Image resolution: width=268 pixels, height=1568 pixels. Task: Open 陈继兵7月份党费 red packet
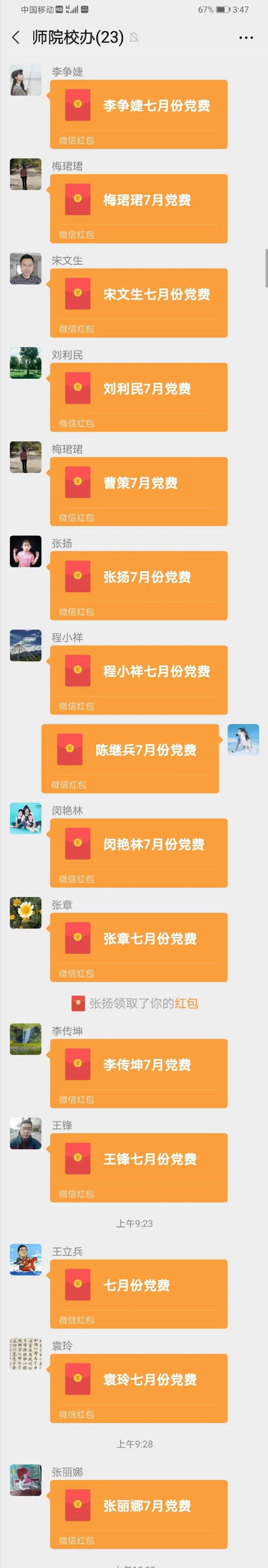pyautogui.click(x=130, y=751)
